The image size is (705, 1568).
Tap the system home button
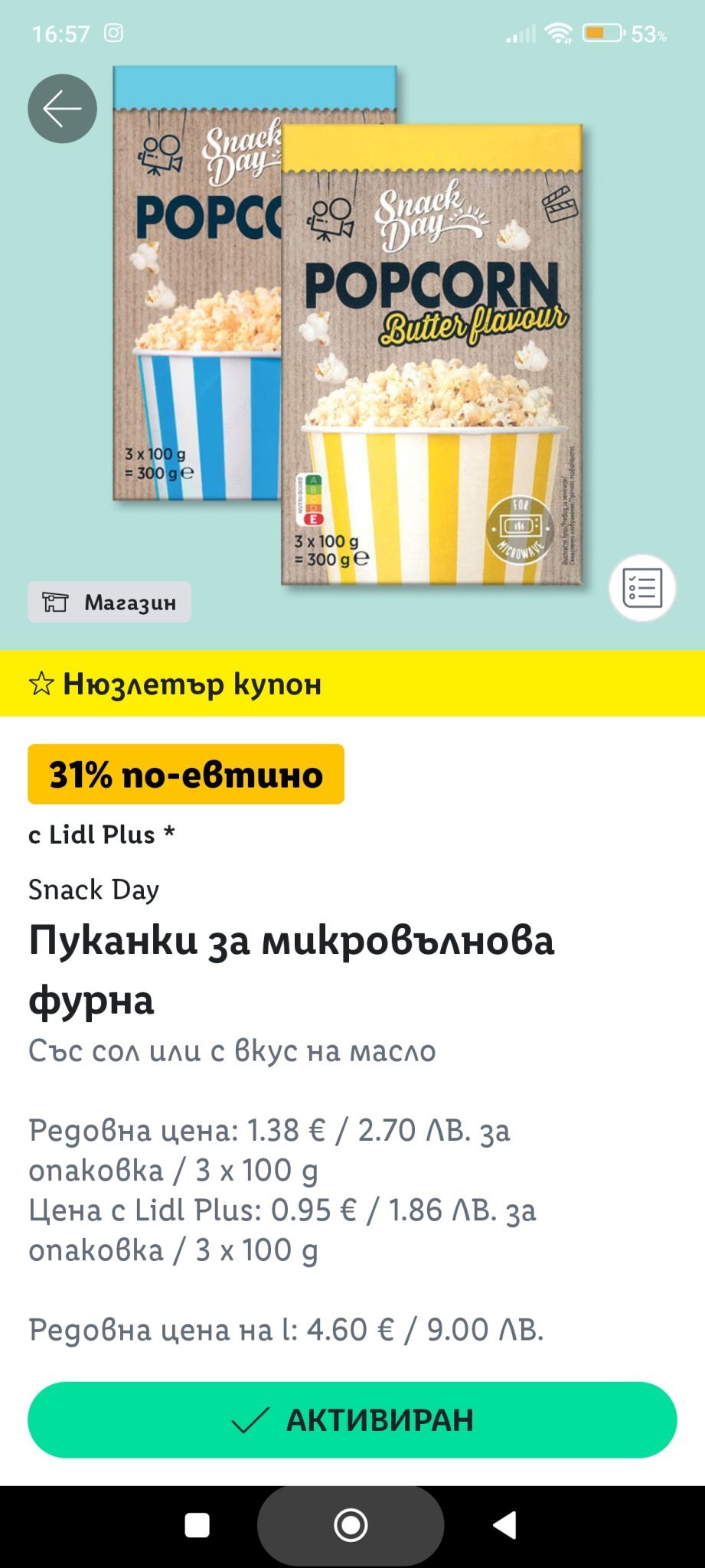click(351, 1525)
